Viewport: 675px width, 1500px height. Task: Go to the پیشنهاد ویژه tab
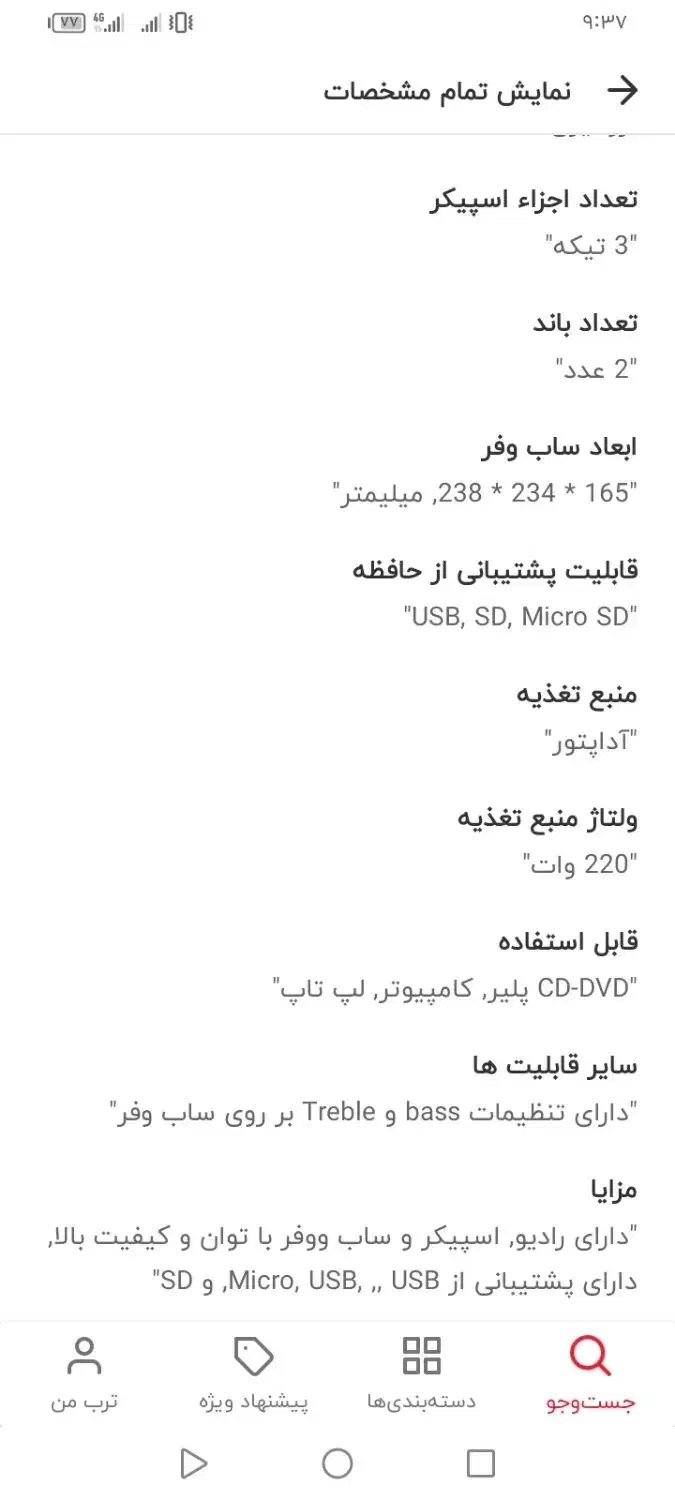(253, 1374)
